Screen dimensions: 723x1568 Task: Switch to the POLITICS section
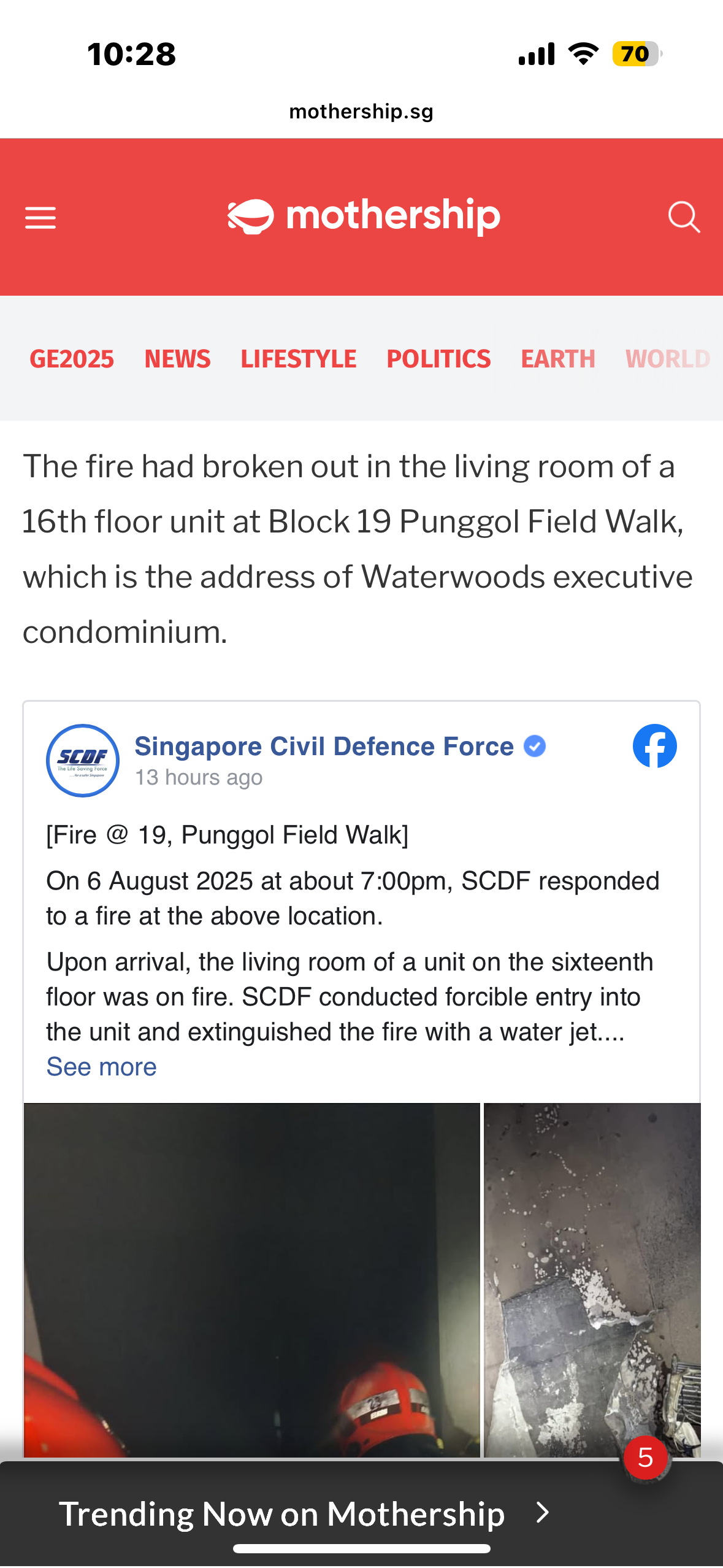click(438, 359)
